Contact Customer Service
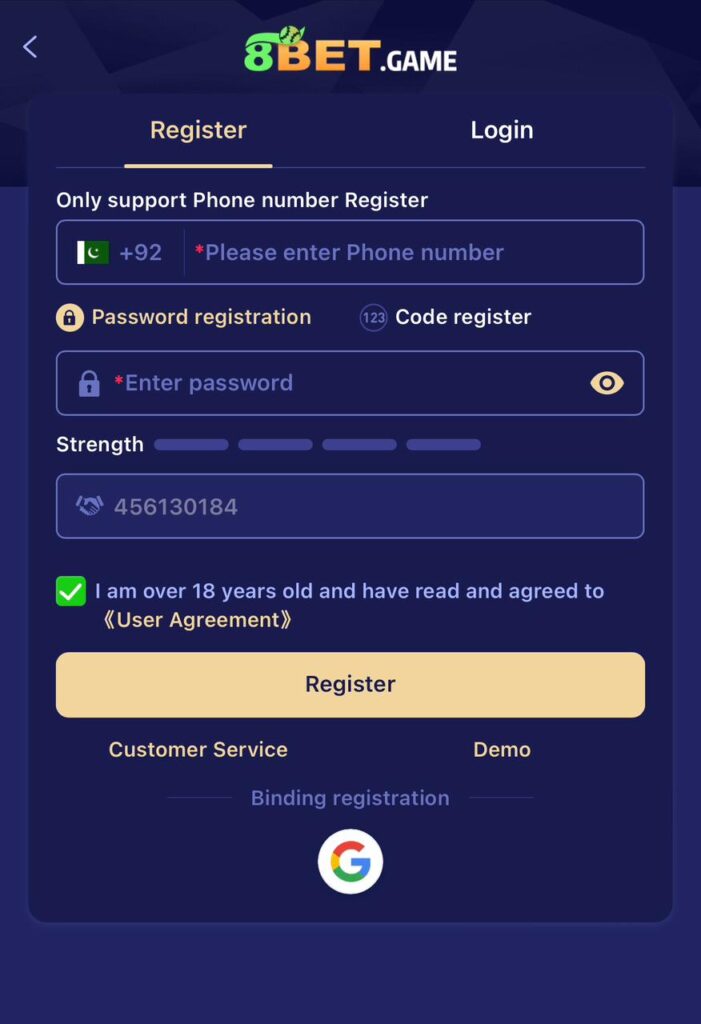This screenshot has width=701, height=1024. (x=198, y=750)
